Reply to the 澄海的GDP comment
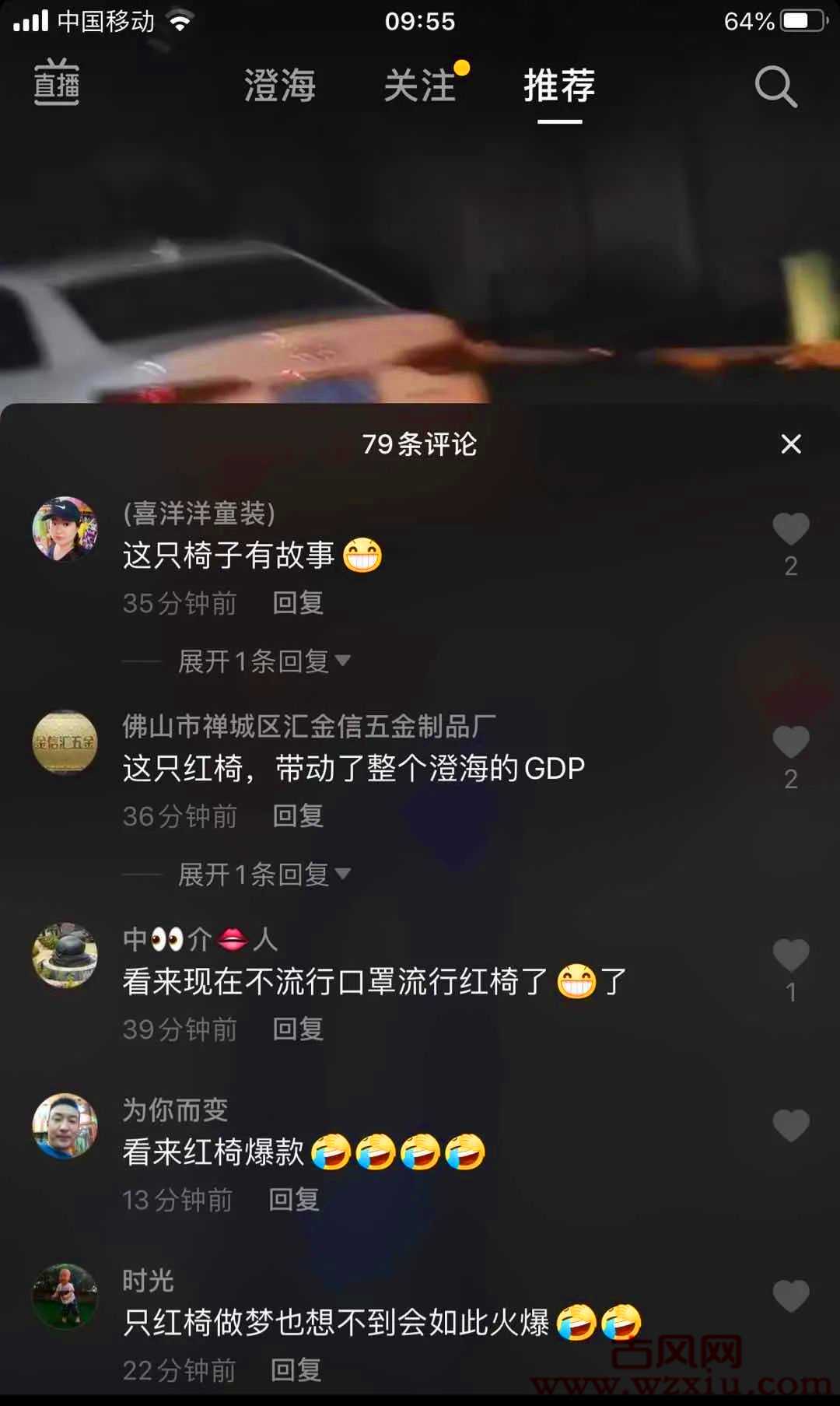The image size is (840, 1406). click(x=298, y=816)
